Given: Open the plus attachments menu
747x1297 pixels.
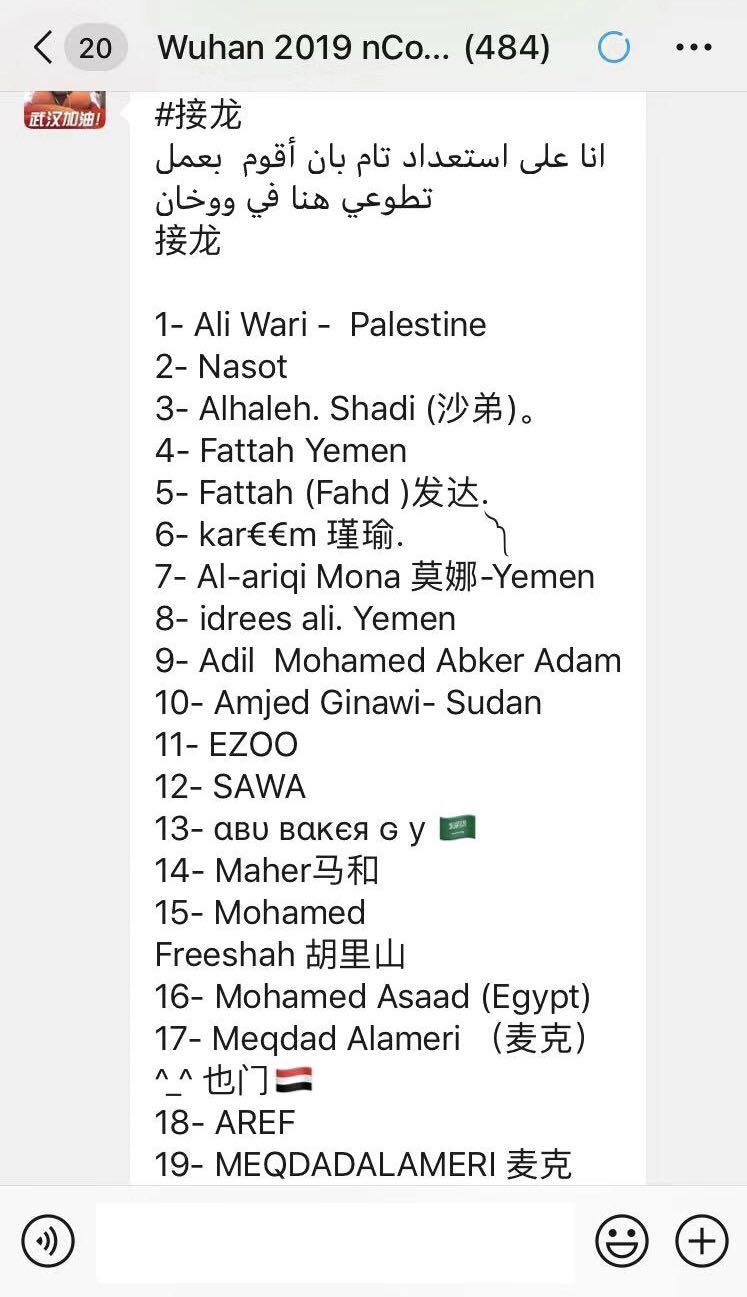Looking at the screenshot, I should click(701, 1242).
